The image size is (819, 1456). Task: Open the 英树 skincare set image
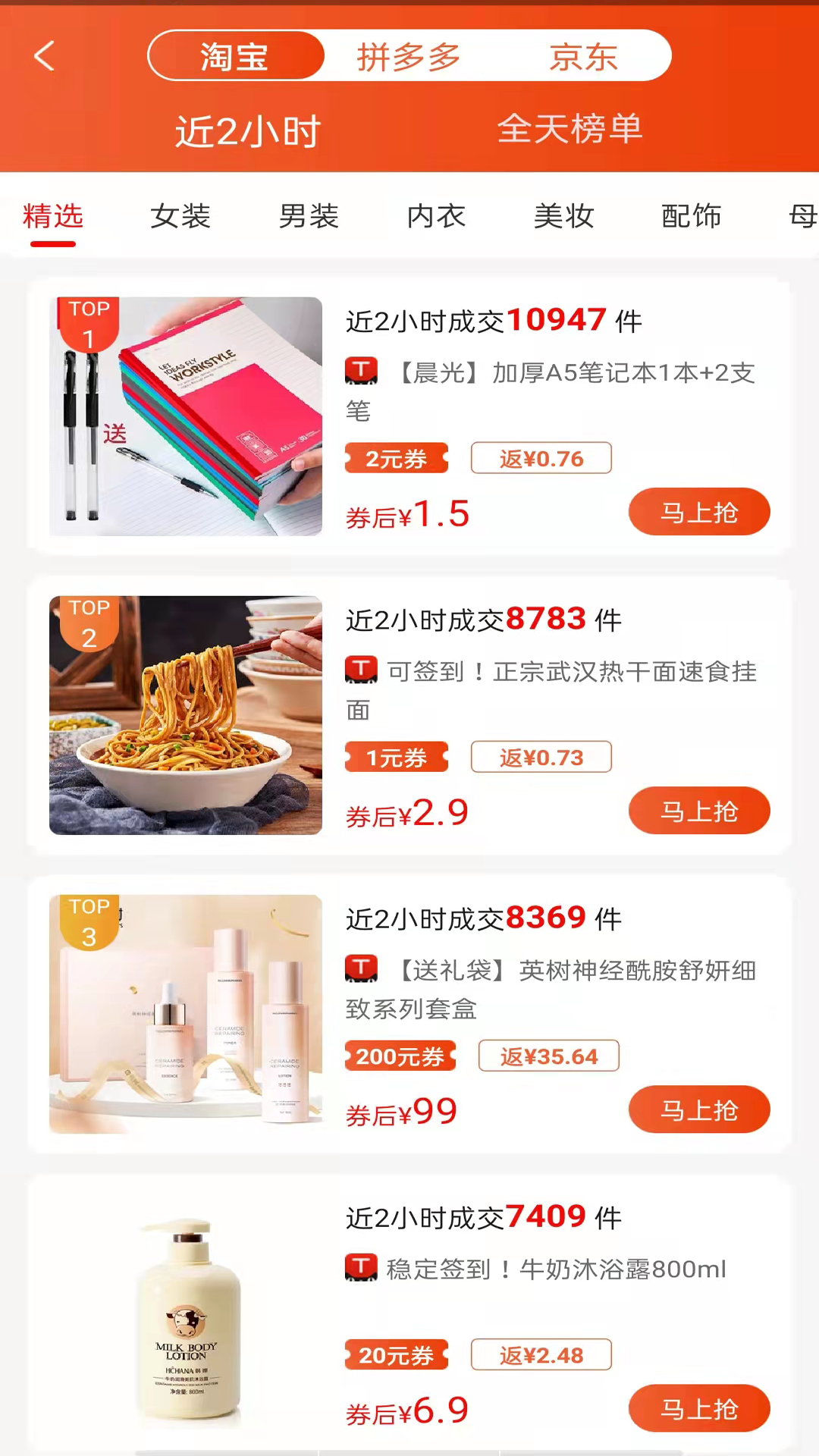click(x=186, y=1014)
